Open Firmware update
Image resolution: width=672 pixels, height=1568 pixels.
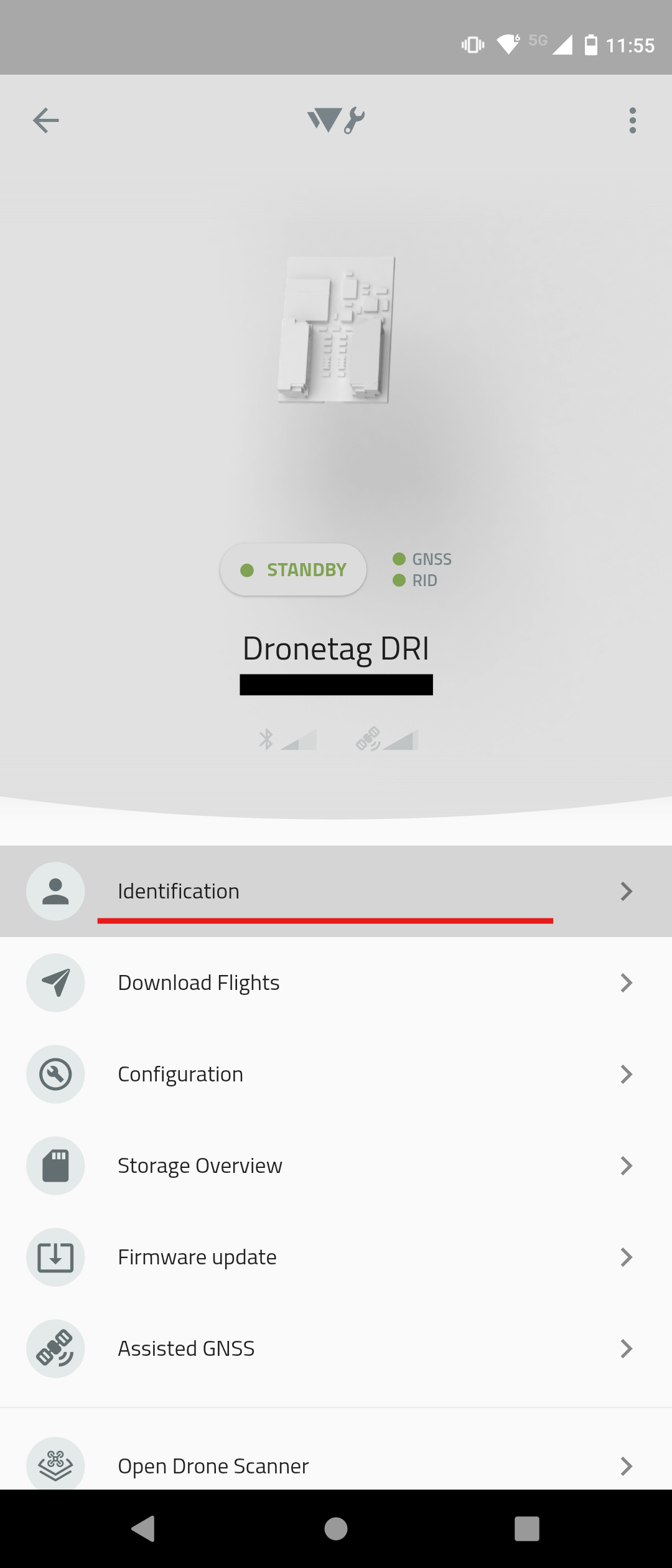coord(336,1257)
